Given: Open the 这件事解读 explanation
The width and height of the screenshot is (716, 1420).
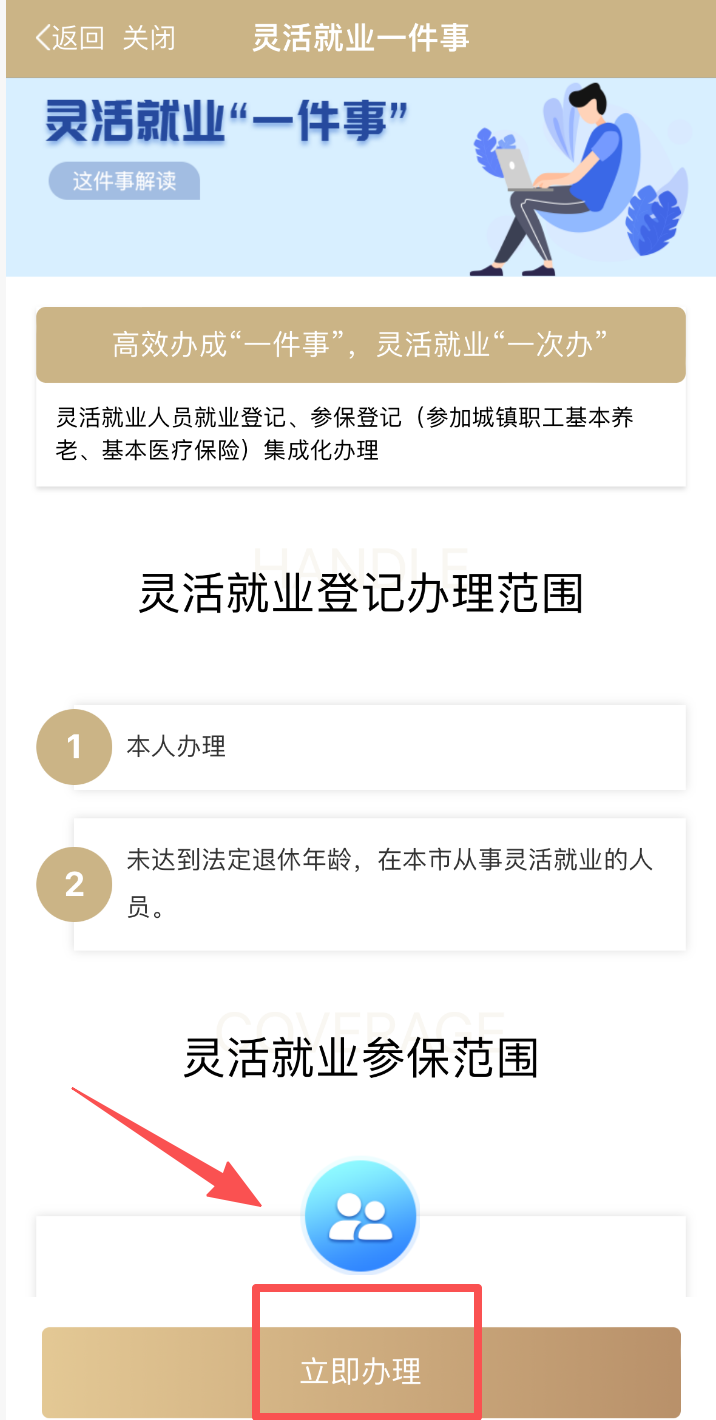Looking at the screenshot, I should point(124,181).
